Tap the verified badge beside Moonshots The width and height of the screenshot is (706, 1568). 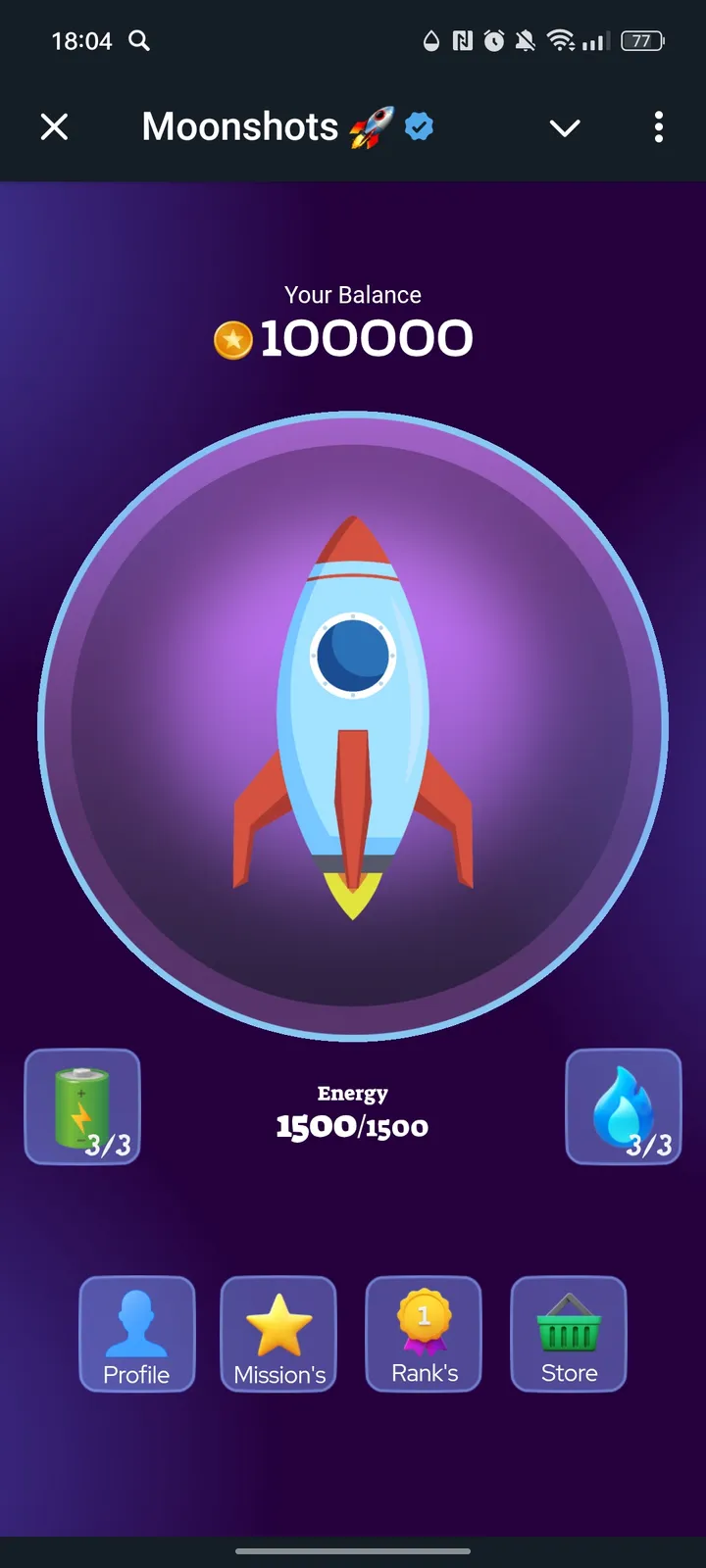(419, 126)
